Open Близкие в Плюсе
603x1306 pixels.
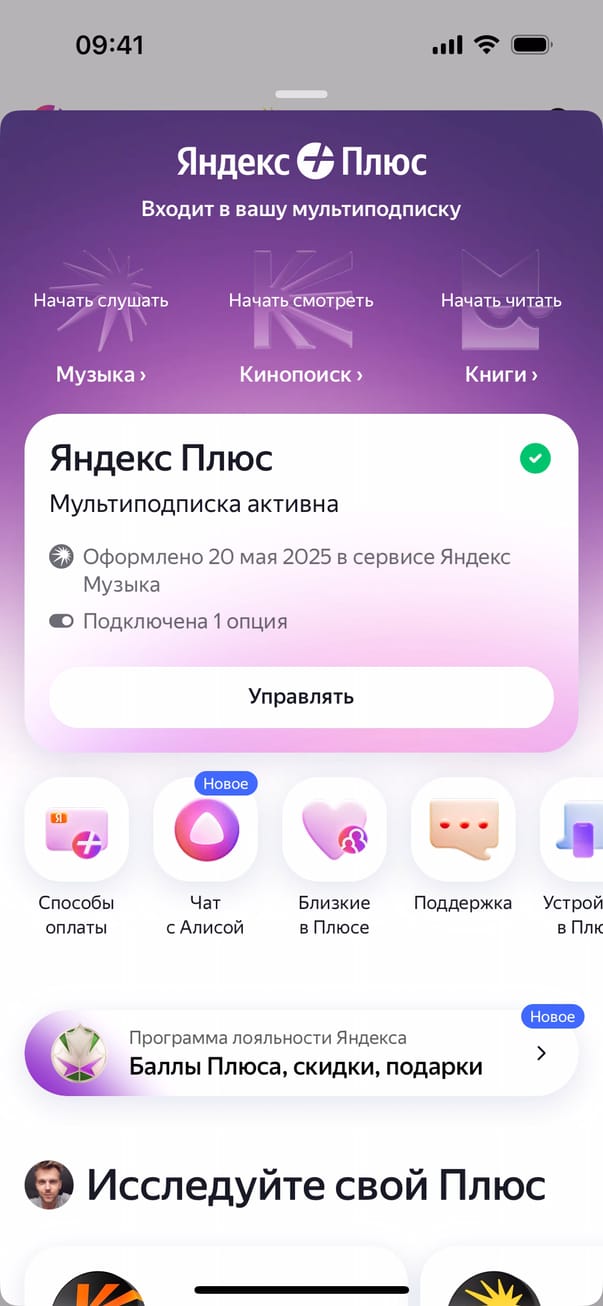tap(334, 830)
